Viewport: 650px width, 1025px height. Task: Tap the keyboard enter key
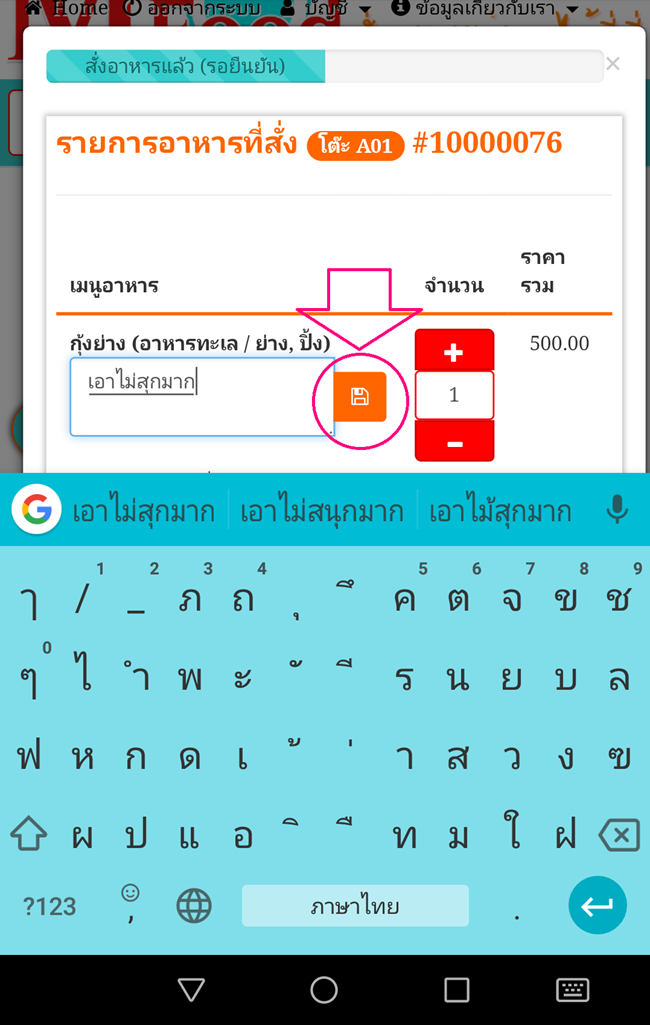(x=597, y=906)
